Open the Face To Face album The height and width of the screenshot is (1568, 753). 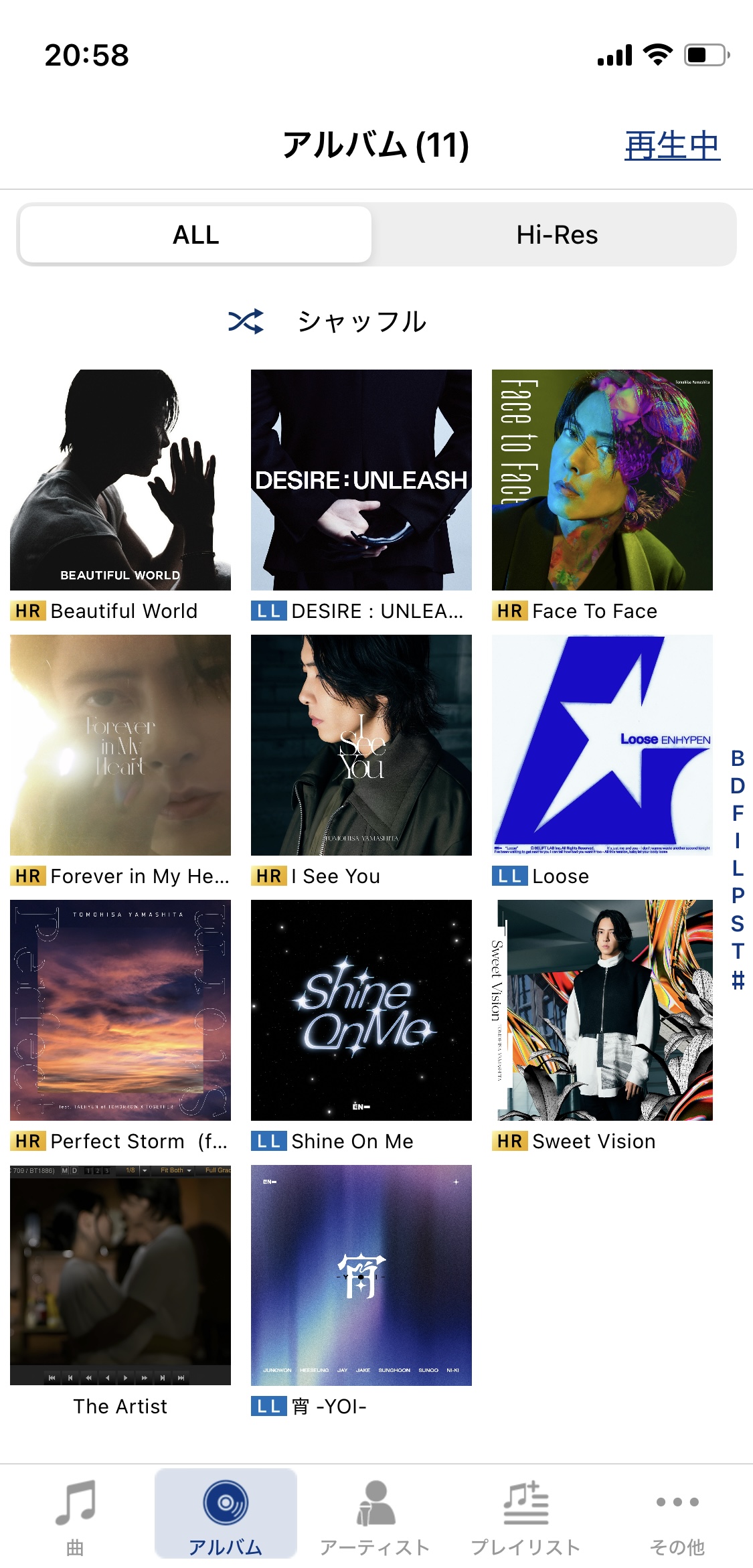coord(602,480)
